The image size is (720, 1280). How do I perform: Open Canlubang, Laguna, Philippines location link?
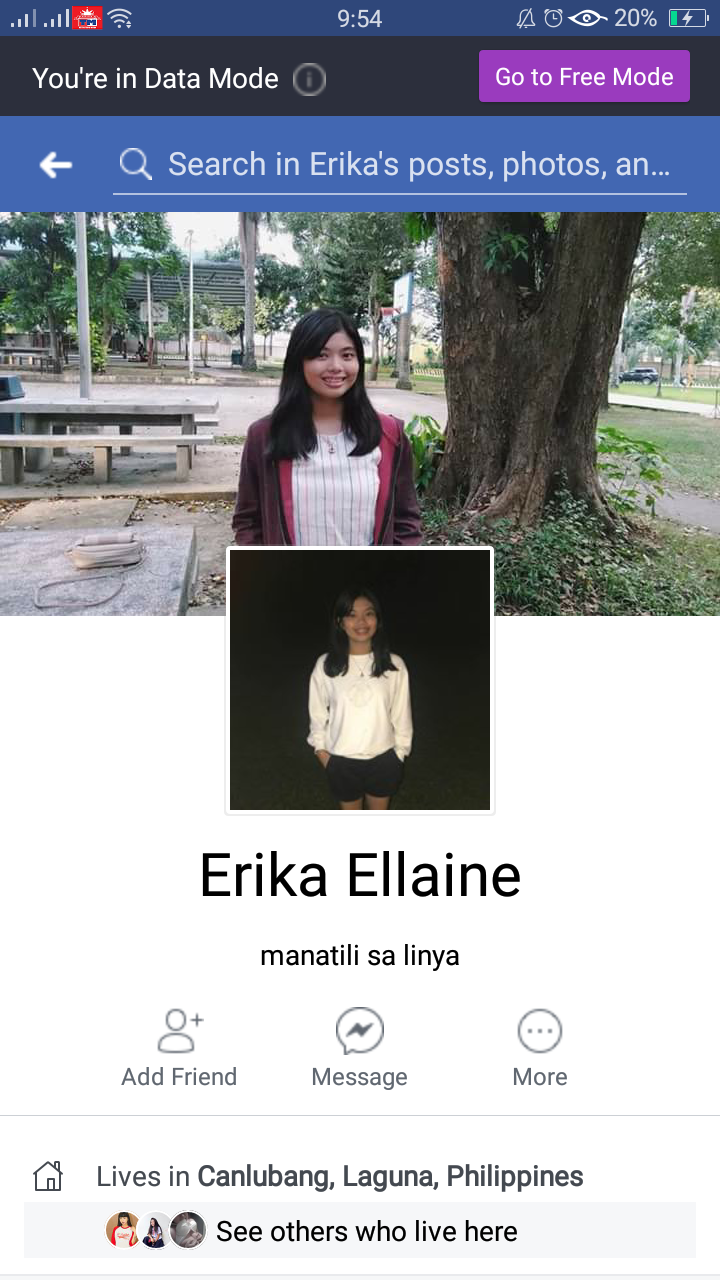tap(390, 1177)
